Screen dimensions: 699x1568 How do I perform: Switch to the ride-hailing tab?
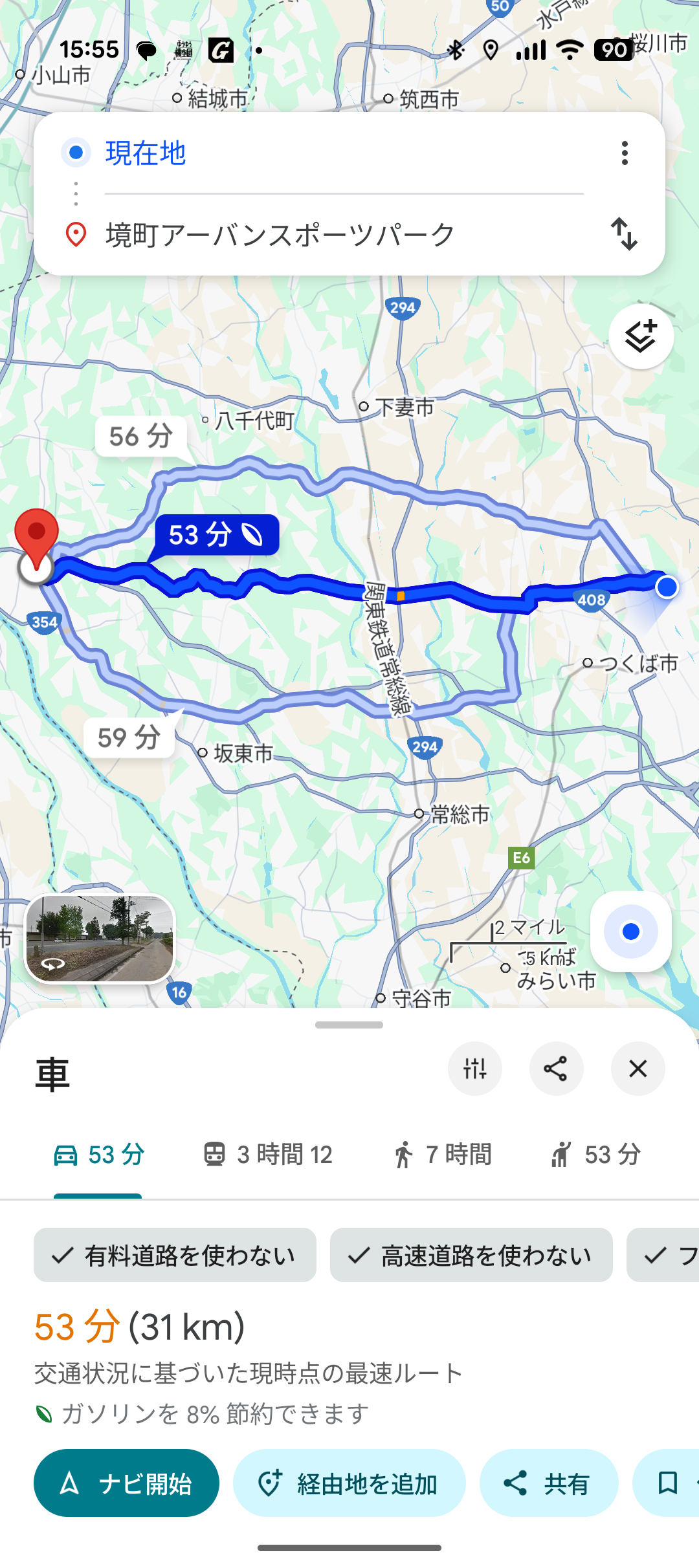click(595, 1155)
